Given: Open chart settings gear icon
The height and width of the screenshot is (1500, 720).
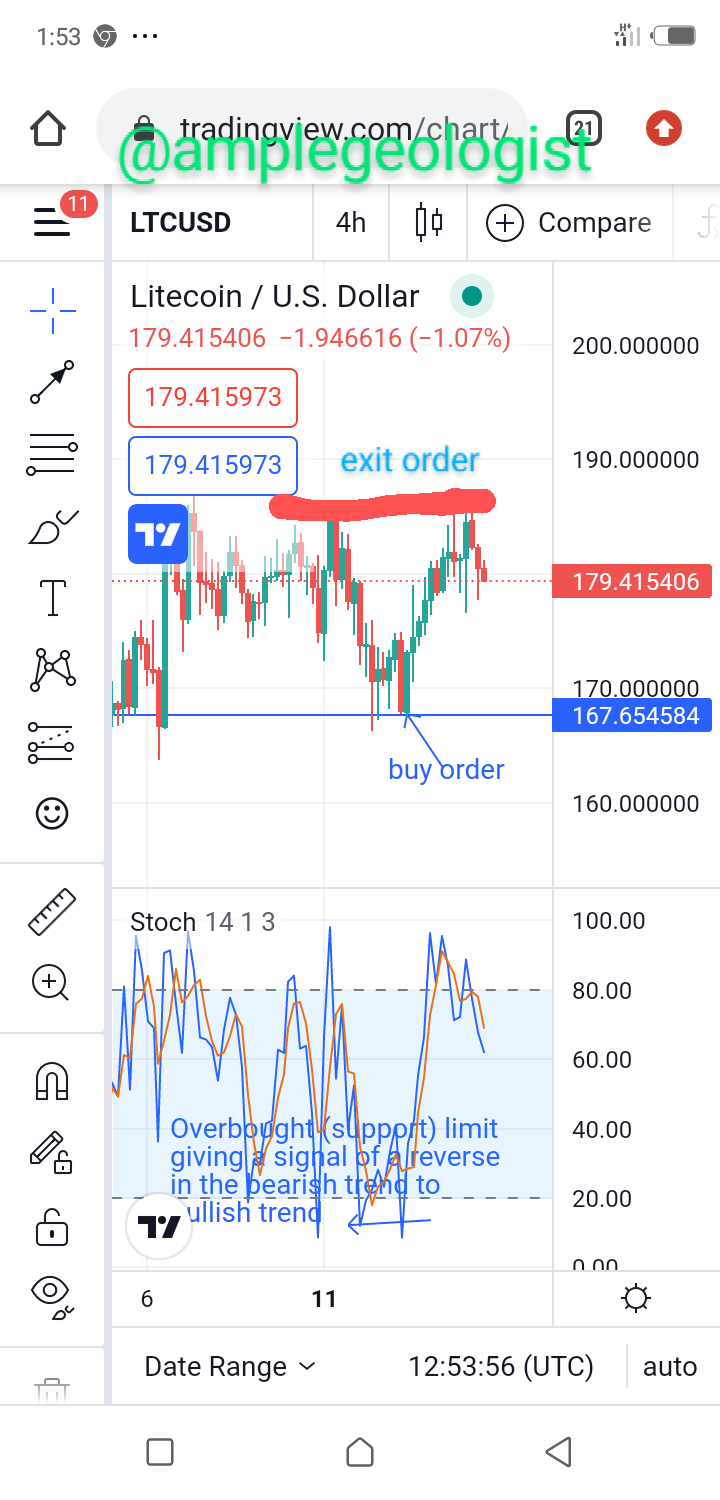Looking at the screenshot, I should 635,1299.
